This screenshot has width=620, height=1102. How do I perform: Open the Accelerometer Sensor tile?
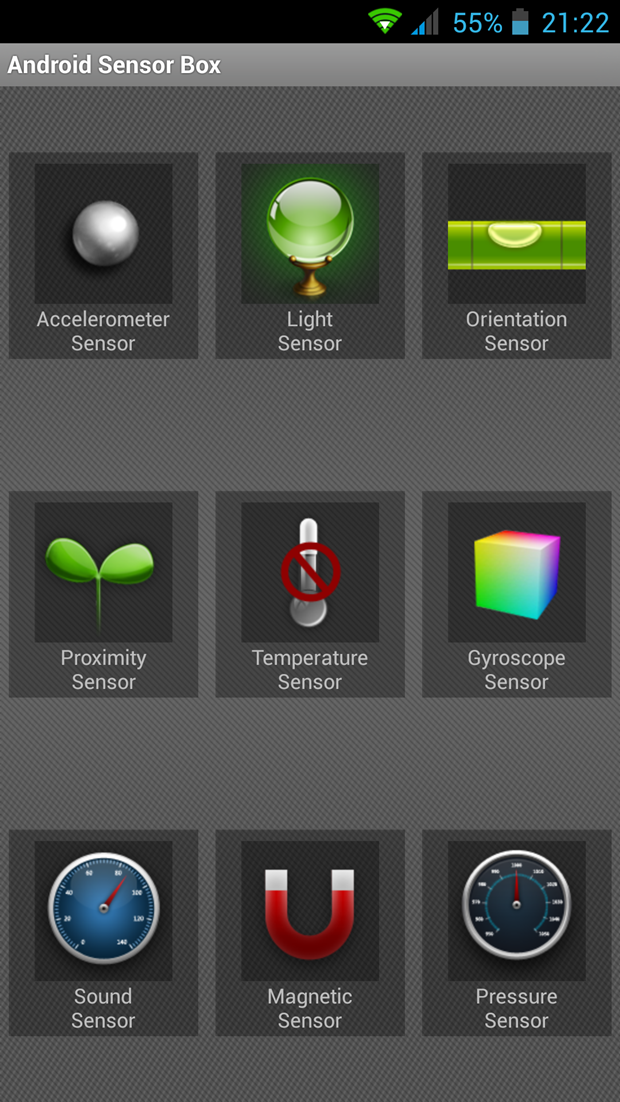104,255
